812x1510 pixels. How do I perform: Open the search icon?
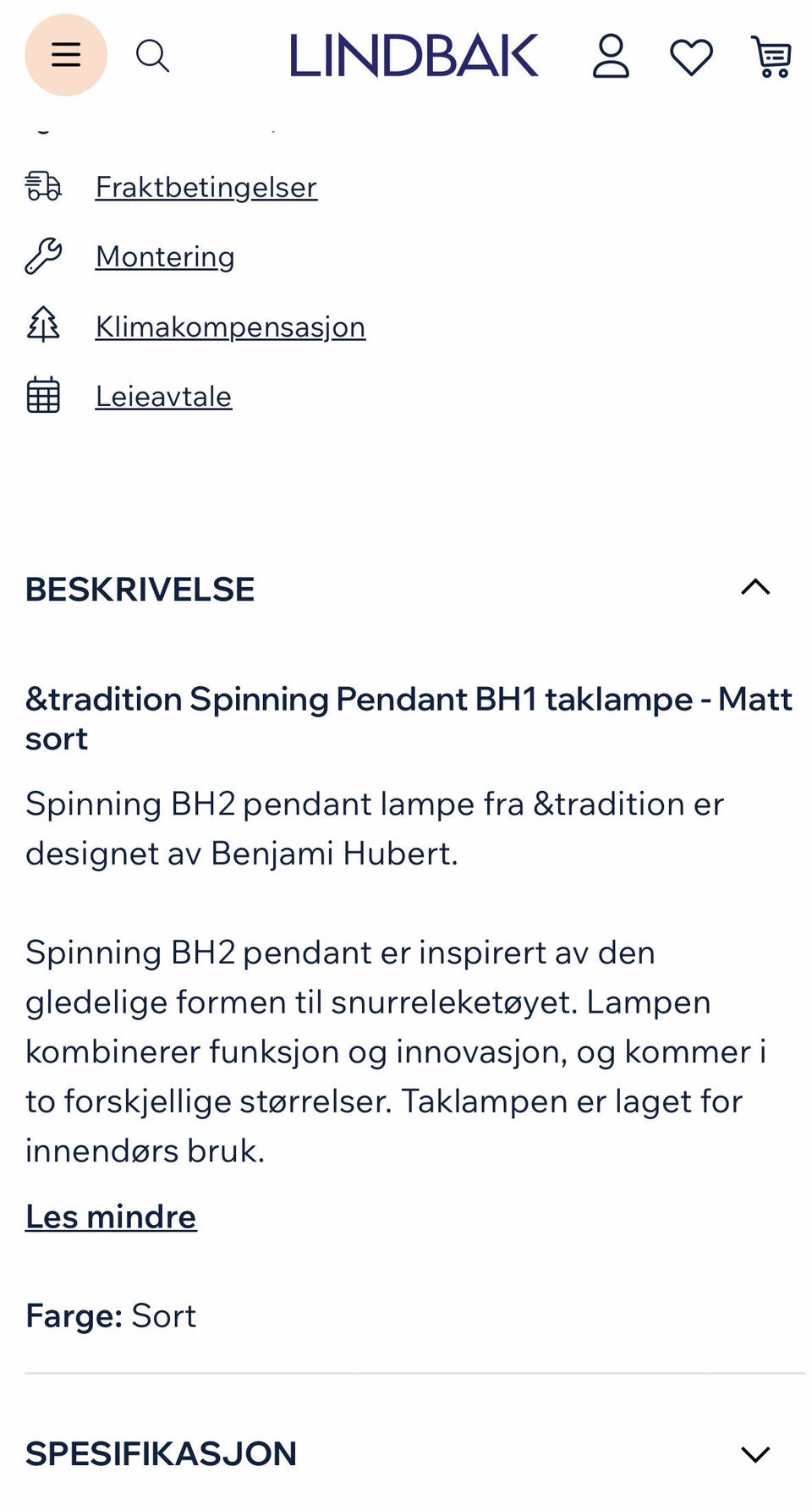click(153, 55)
